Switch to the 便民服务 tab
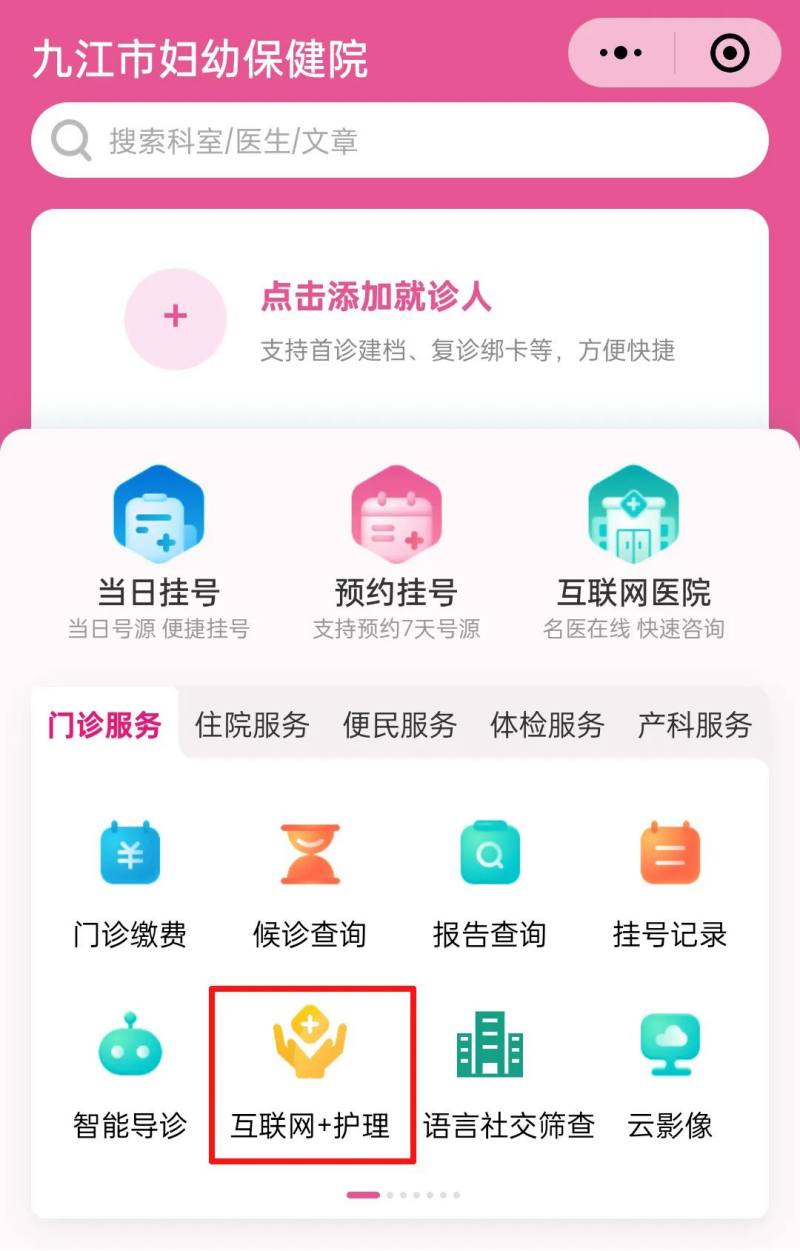The width and height of the screenshot is (800, 1251). tap(399, 725)
